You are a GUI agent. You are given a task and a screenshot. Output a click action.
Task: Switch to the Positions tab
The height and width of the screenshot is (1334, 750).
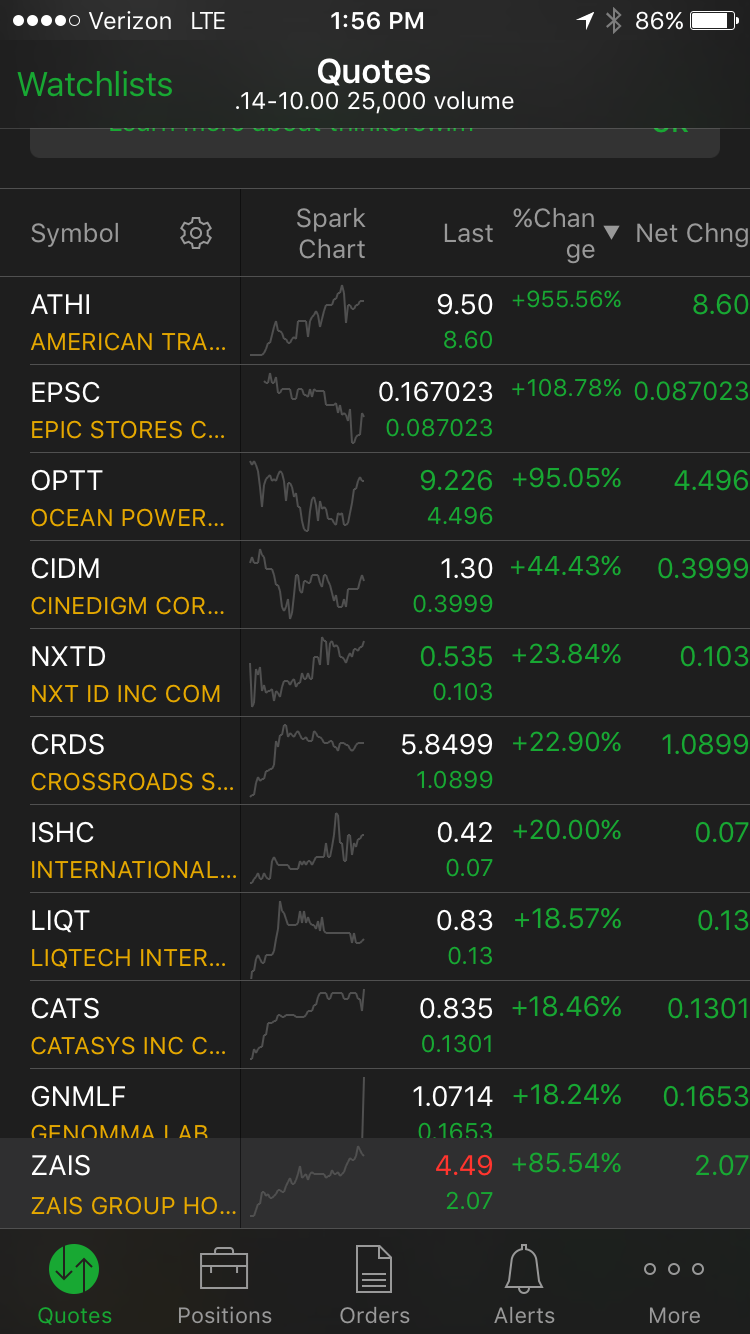point(224,1284)
